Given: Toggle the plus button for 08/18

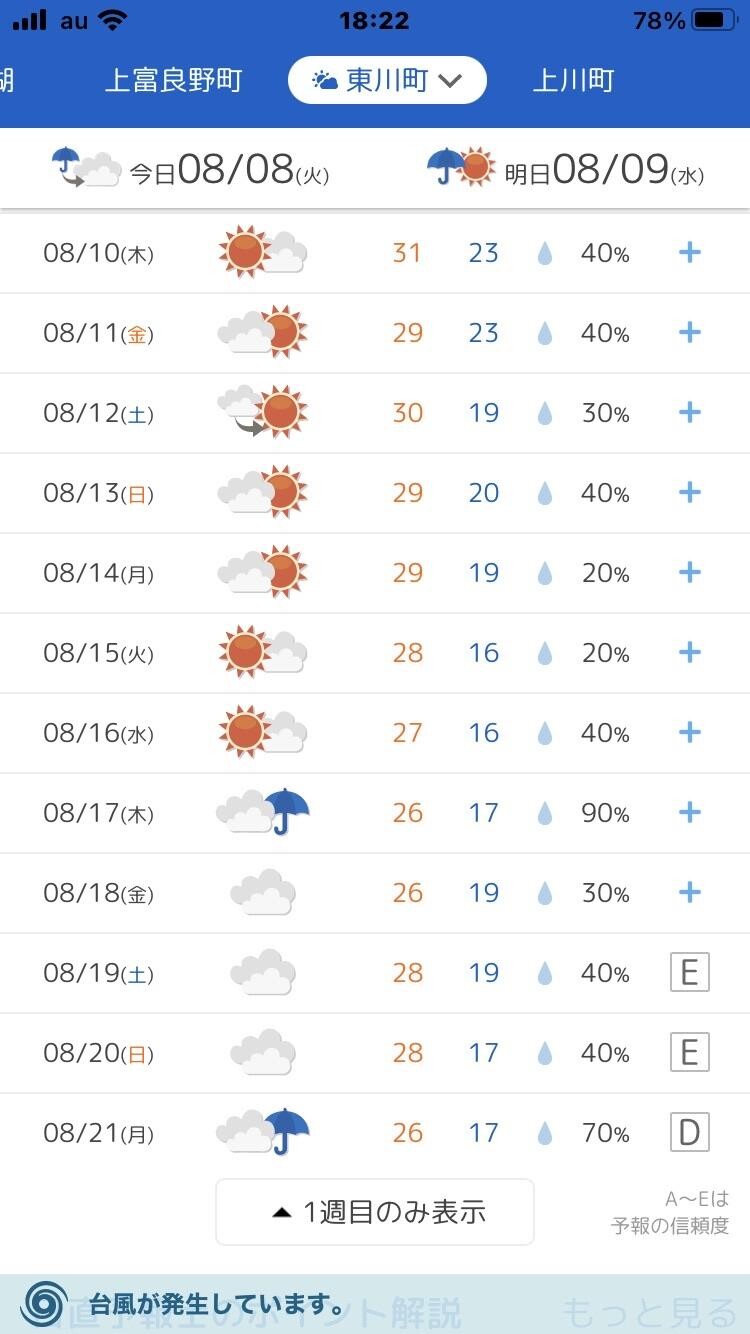Looking at the screenshot, I should [689, 892].
